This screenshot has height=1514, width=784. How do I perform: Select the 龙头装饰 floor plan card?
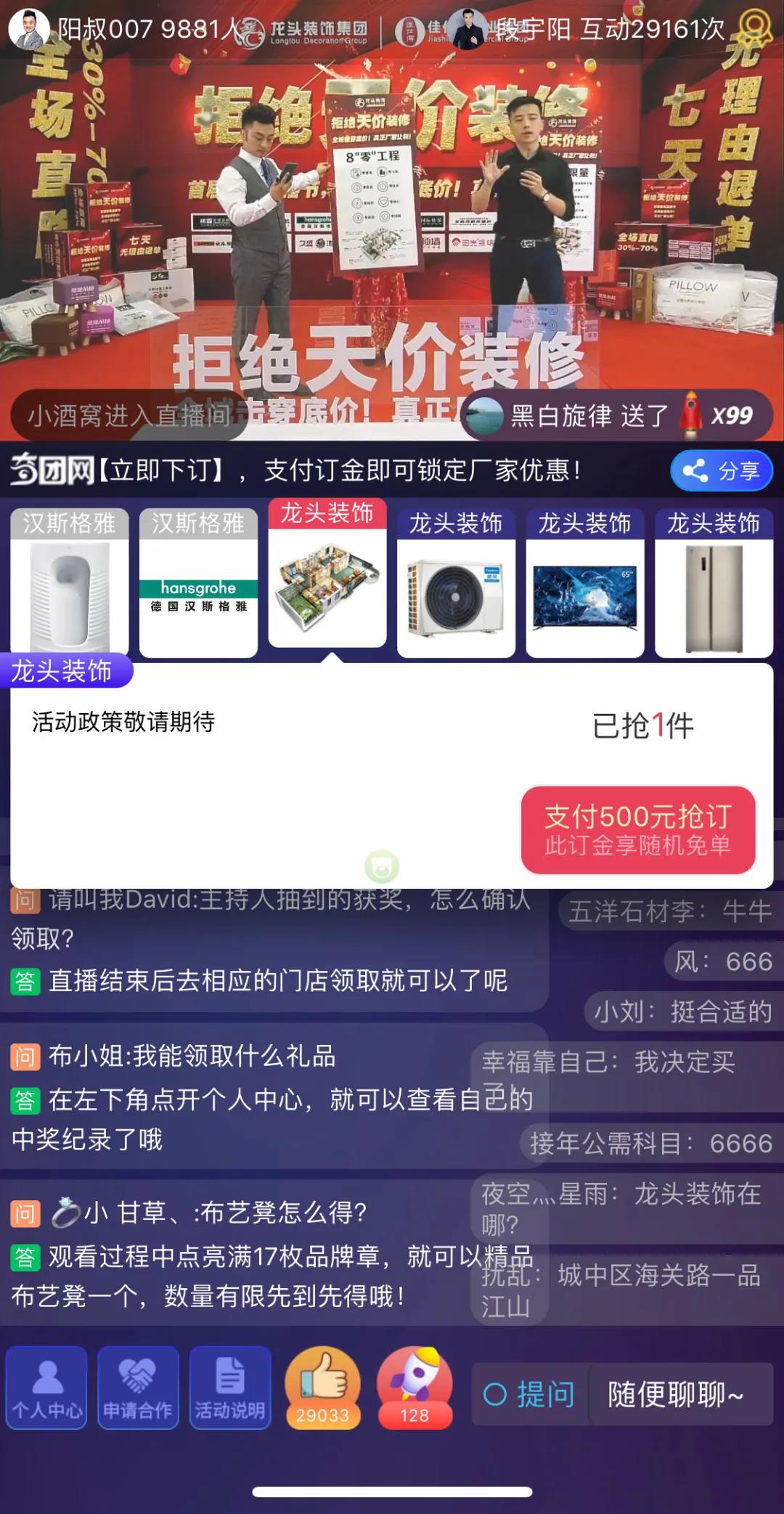[x=327, y=574]
